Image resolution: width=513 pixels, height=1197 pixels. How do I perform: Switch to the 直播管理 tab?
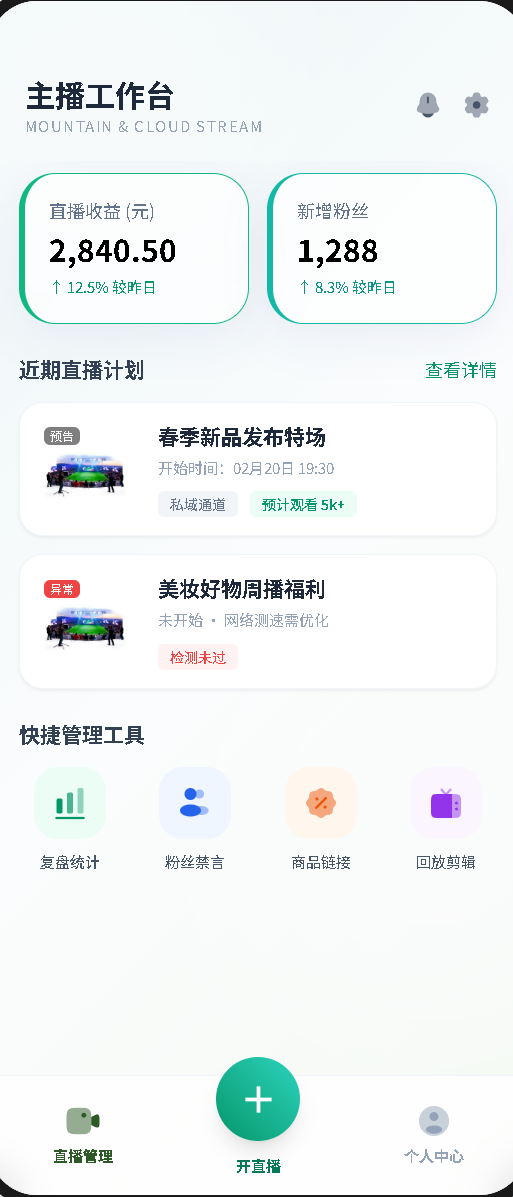pyautogui.click(x=83, y=1135)
